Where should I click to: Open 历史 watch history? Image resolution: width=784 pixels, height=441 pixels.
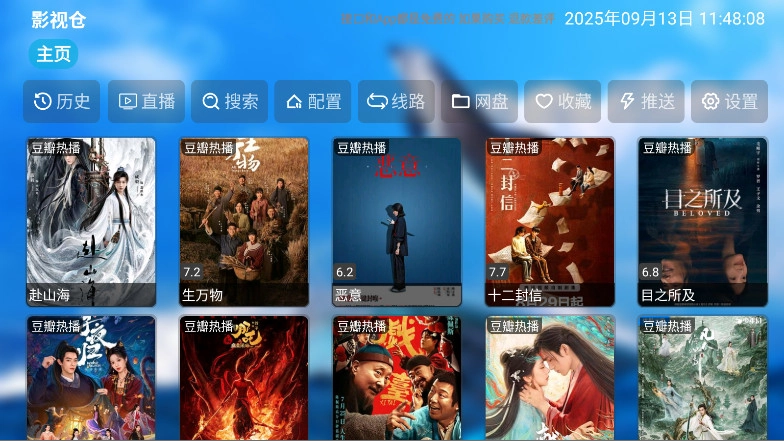coord(62,102)
